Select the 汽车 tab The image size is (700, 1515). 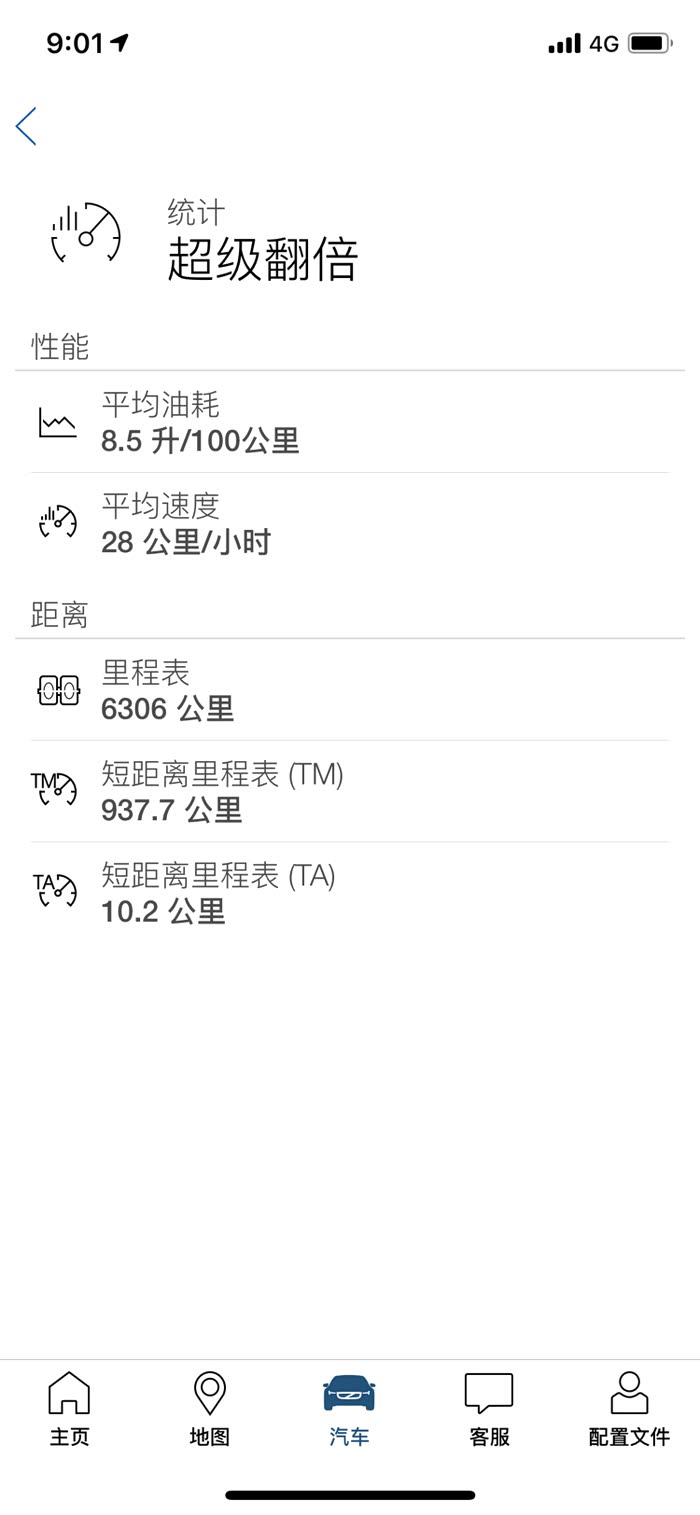click(349, 1408)
